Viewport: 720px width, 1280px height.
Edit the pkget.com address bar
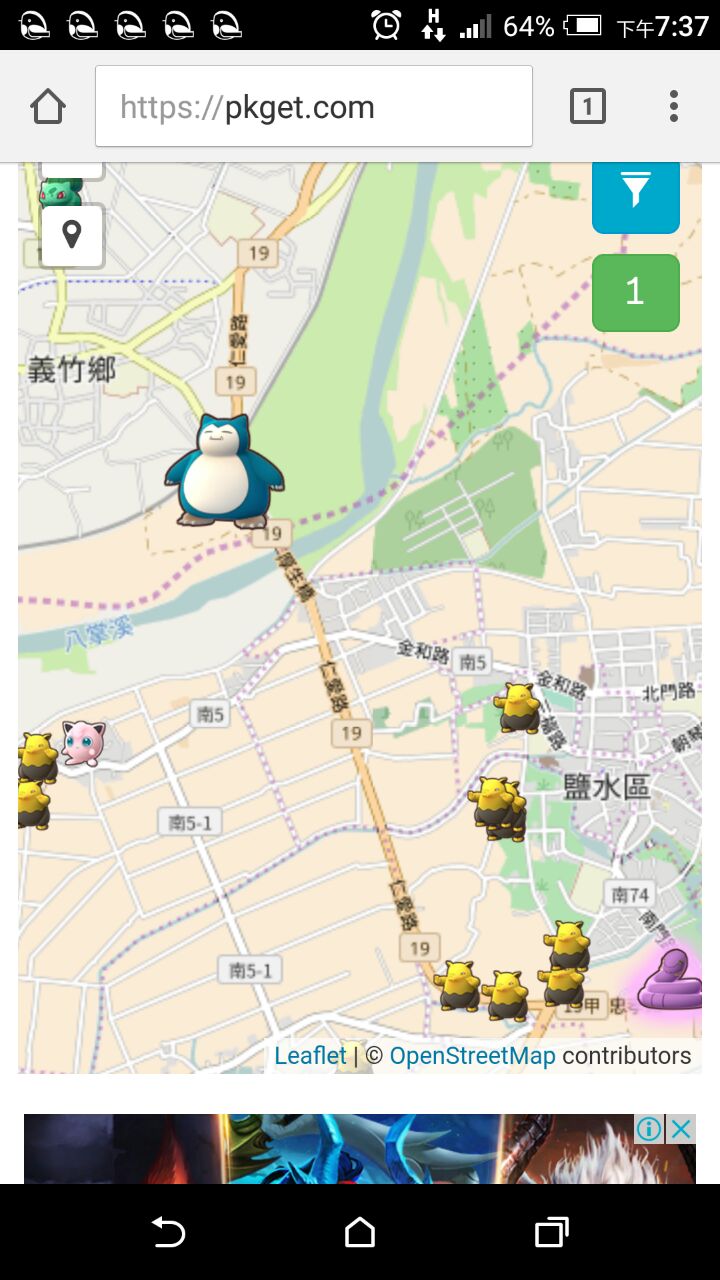coord(314,107)
